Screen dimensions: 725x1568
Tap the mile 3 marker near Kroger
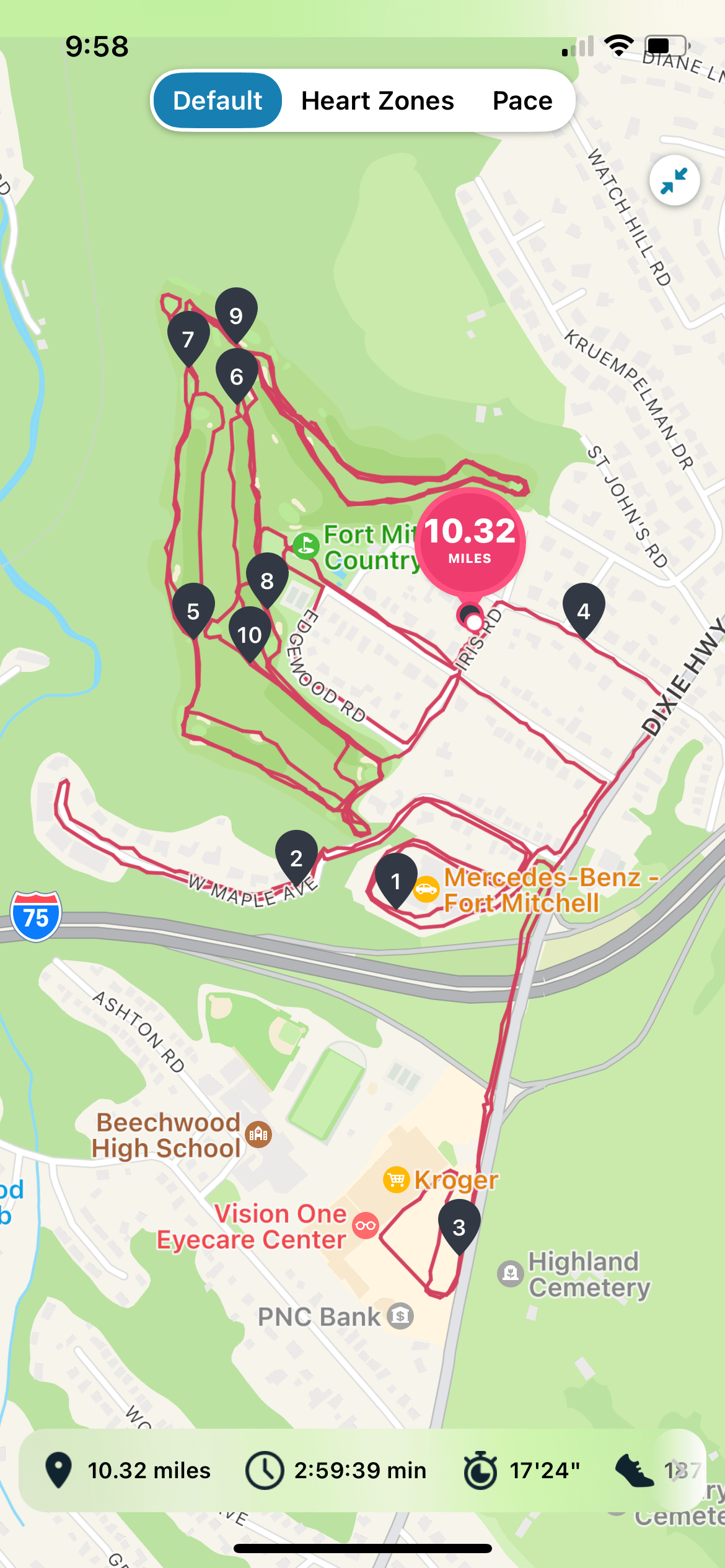point(459,1225)
